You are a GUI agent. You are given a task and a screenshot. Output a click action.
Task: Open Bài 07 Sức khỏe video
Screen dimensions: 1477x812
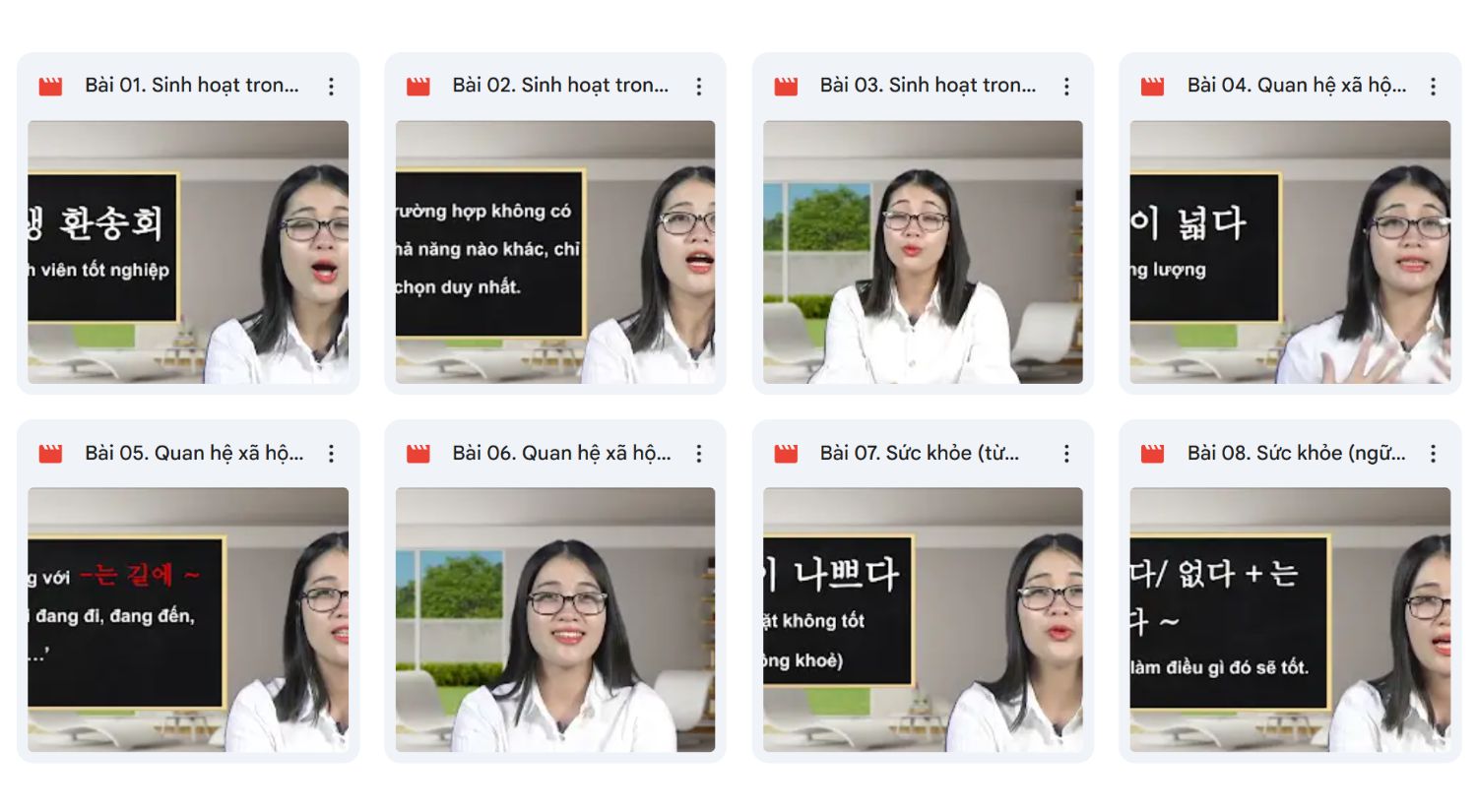[x=923, y=619]
